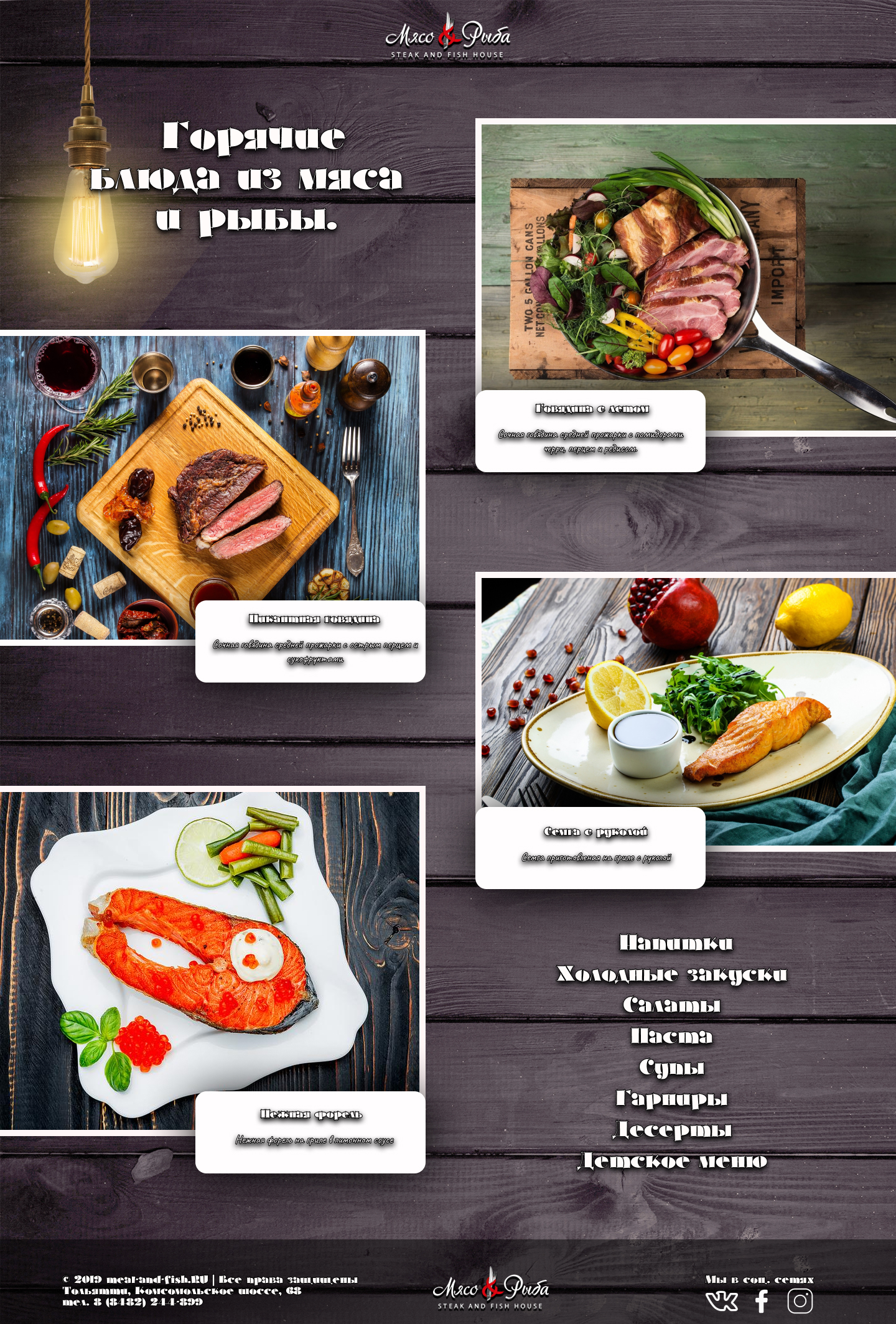Open the Говядина с летом dish card

591,409
